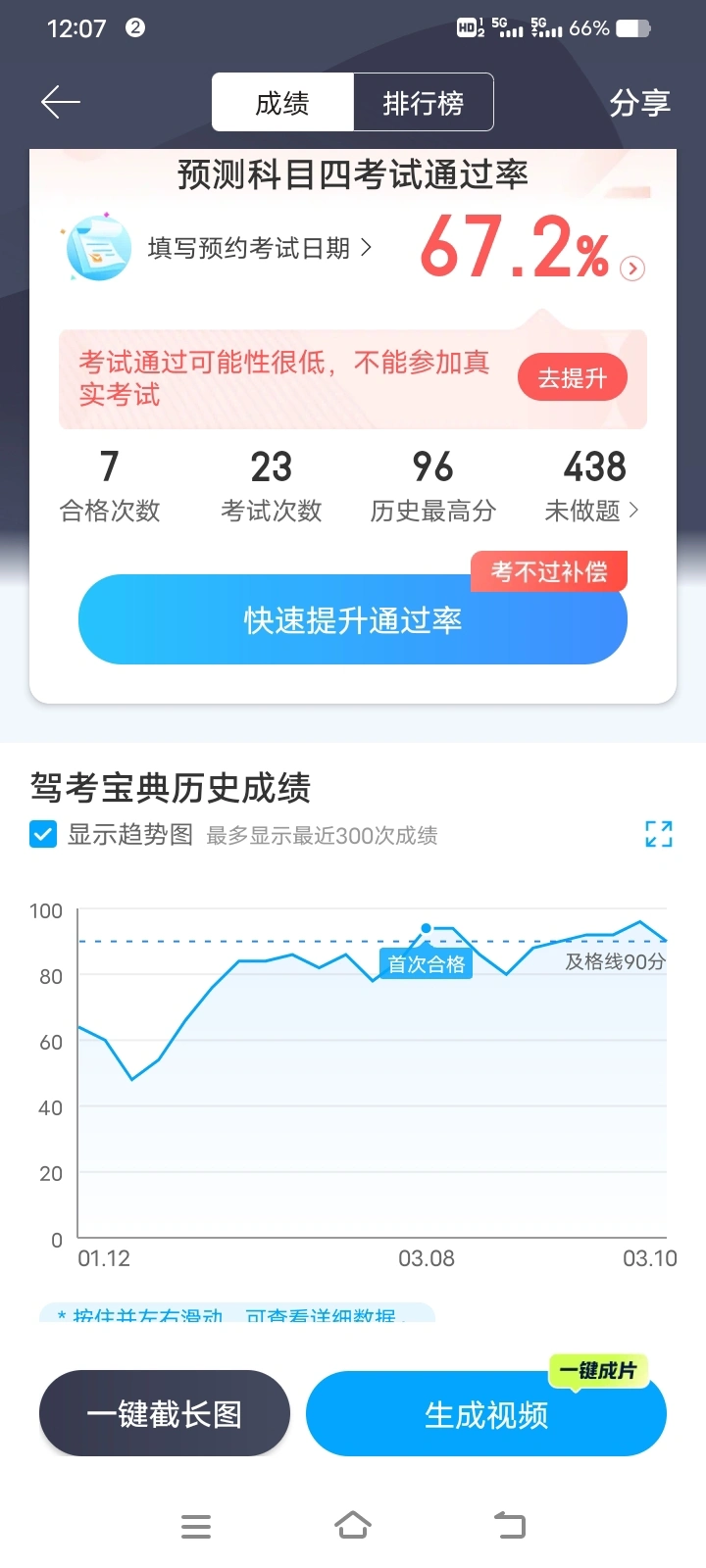Tap the 首次合格 marker on the chart
706x1568 pixels.
pyautogui.click(x=426, y=963)
